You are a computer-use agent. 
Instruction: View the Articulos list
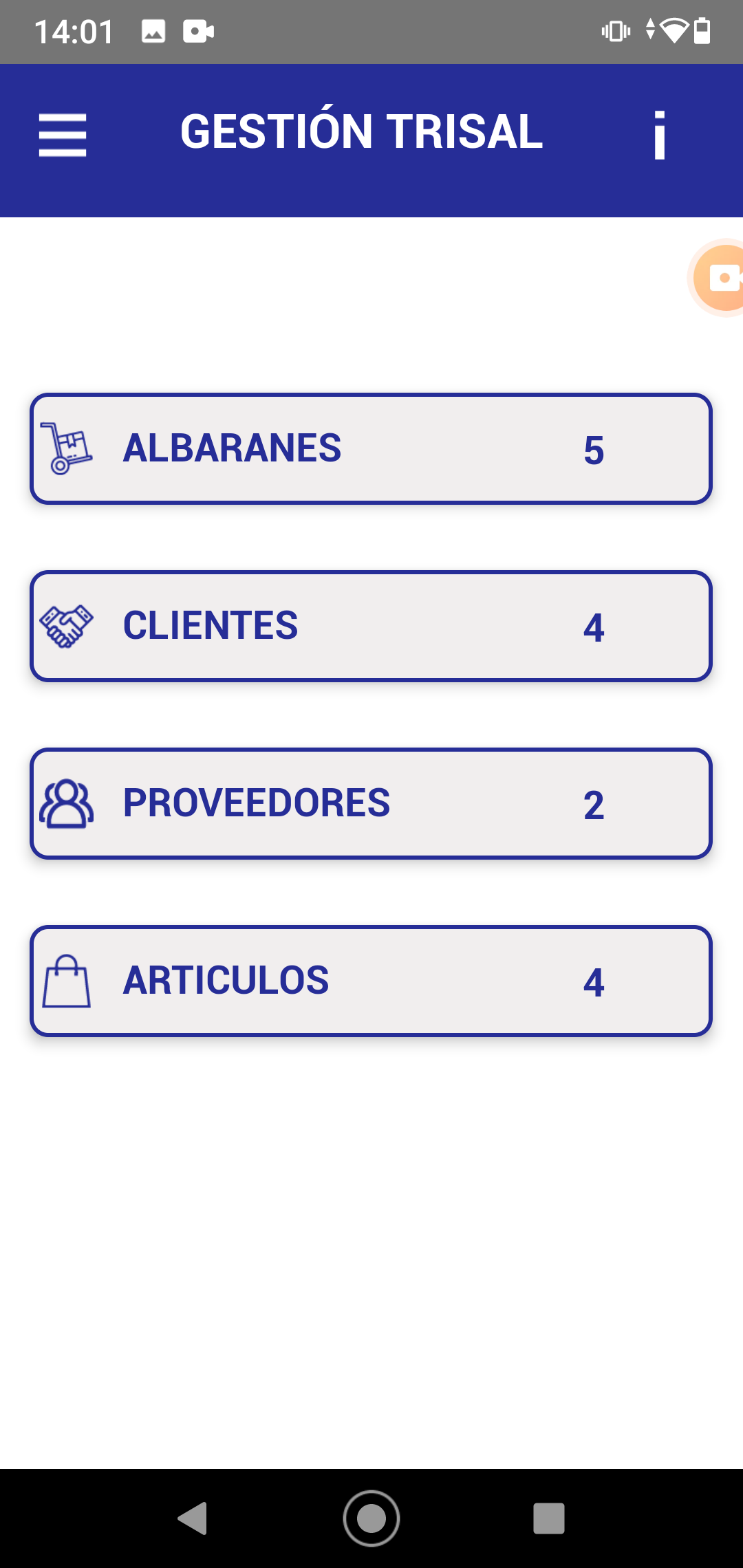(371, 981)
